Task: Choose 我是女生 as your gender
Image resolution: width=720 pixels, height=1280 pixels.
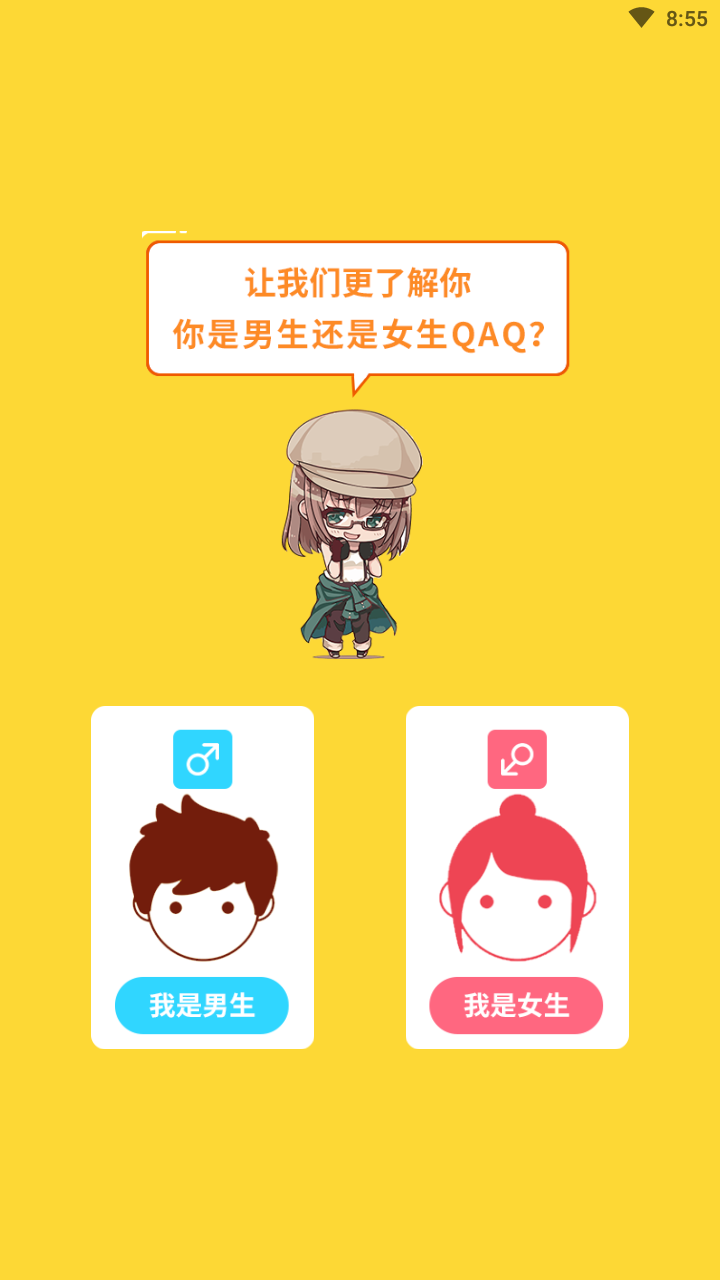Action: coord(517,1004)
